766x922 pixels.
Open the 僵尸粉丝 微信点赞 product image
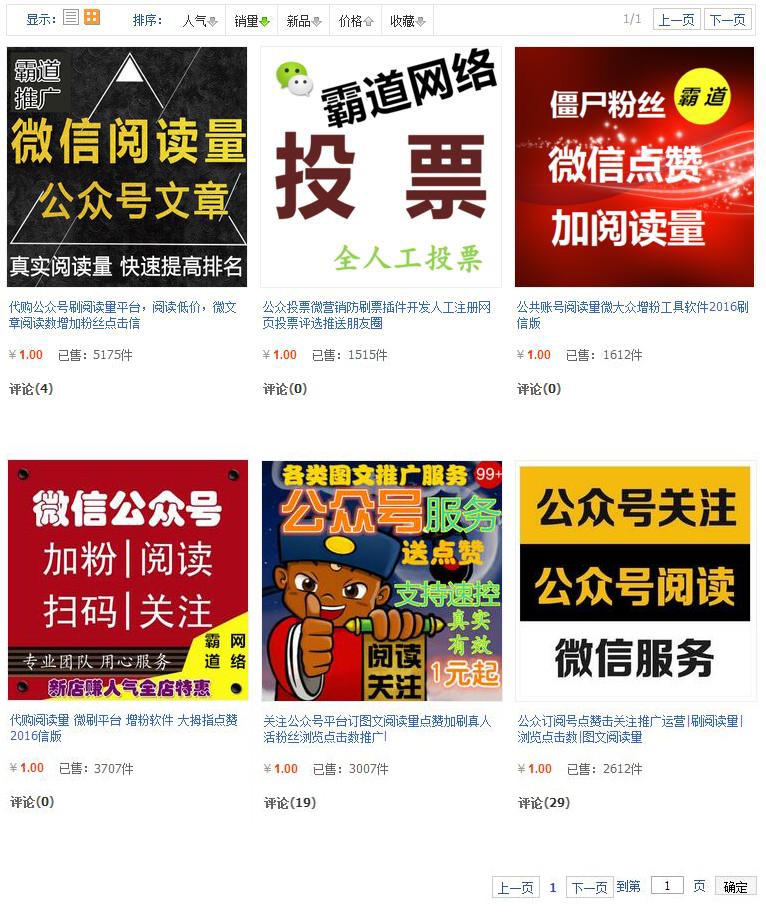pyautogui.click(x=635, y=167)
